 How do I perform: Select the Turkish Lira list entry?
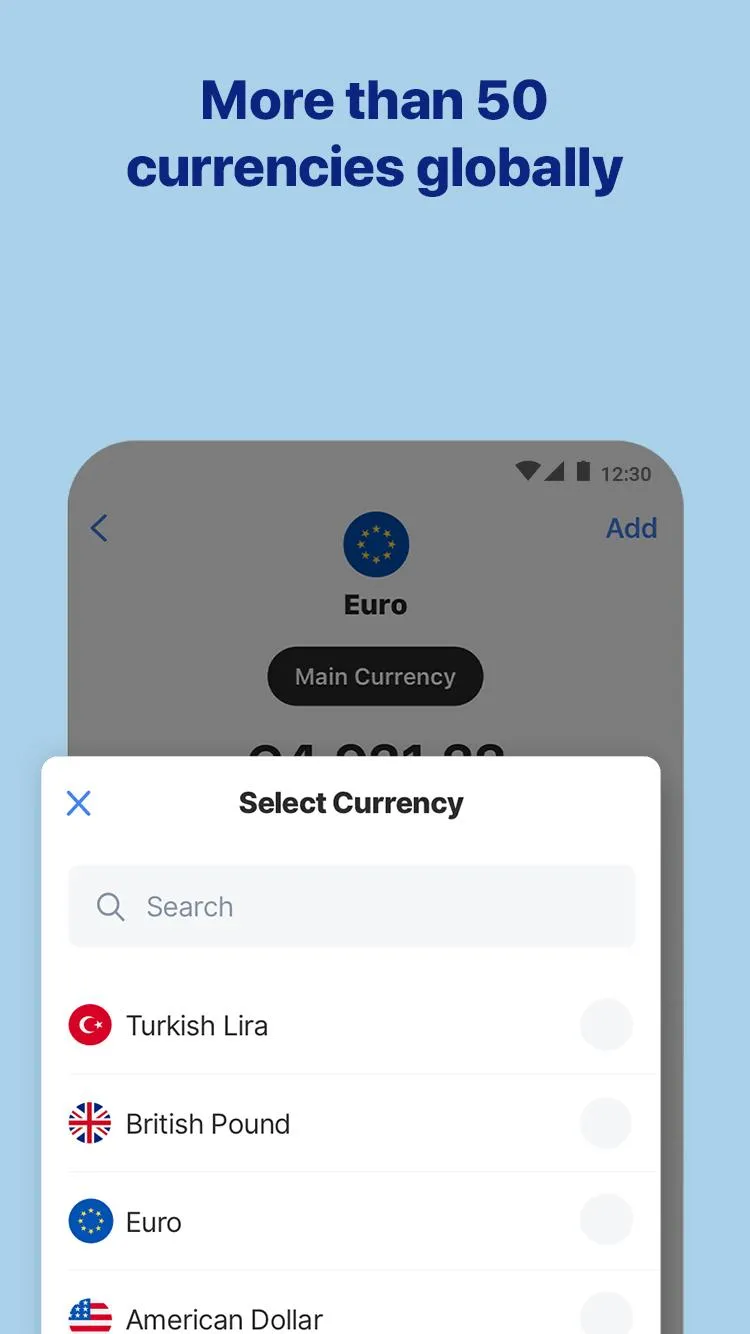point(300,1024)
